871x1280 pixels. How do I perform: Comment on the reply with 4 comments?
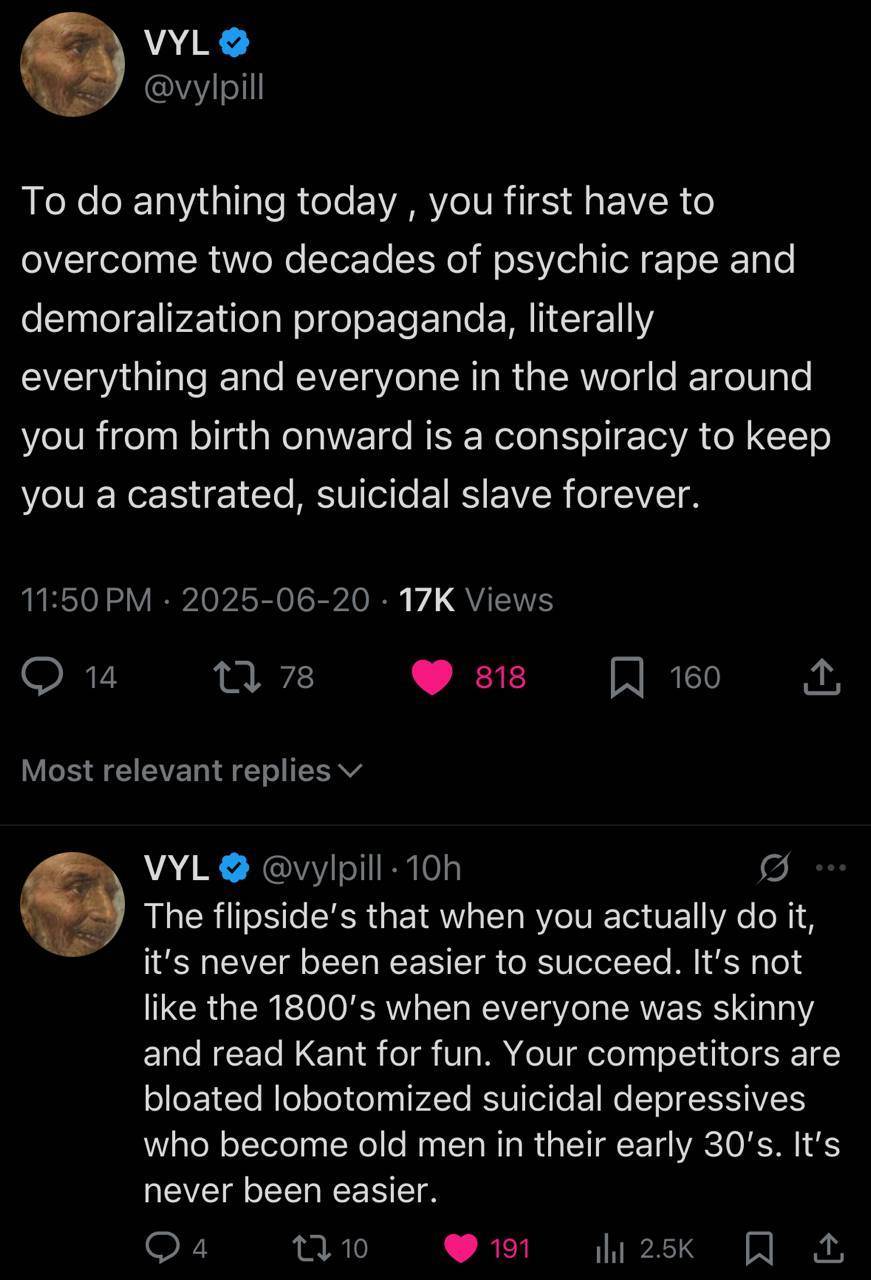[162, 1247]
